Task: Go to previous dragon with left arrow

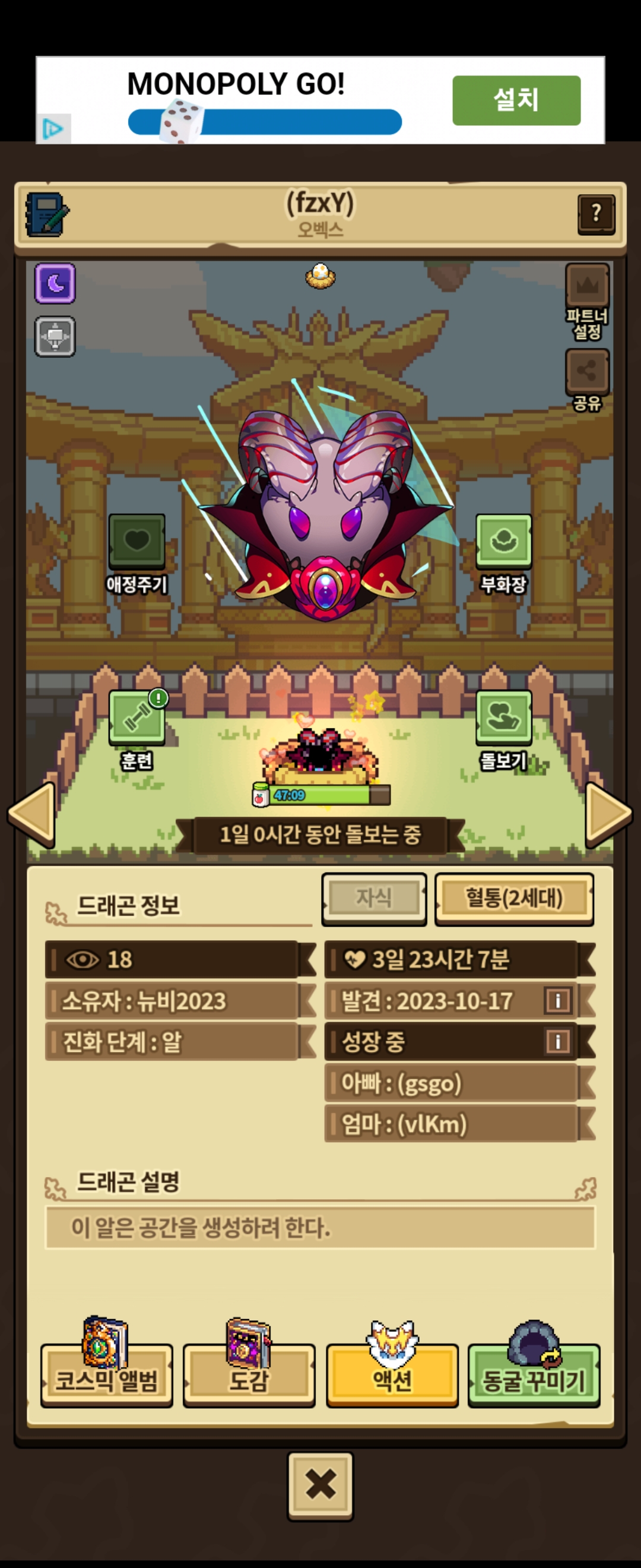Action: click(x=31, y=814)
